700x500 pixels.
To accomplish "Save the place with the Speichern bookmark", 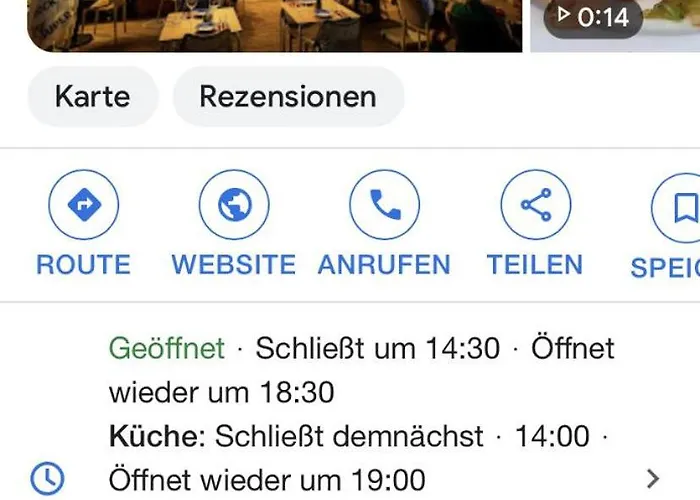I will [682, 208].
